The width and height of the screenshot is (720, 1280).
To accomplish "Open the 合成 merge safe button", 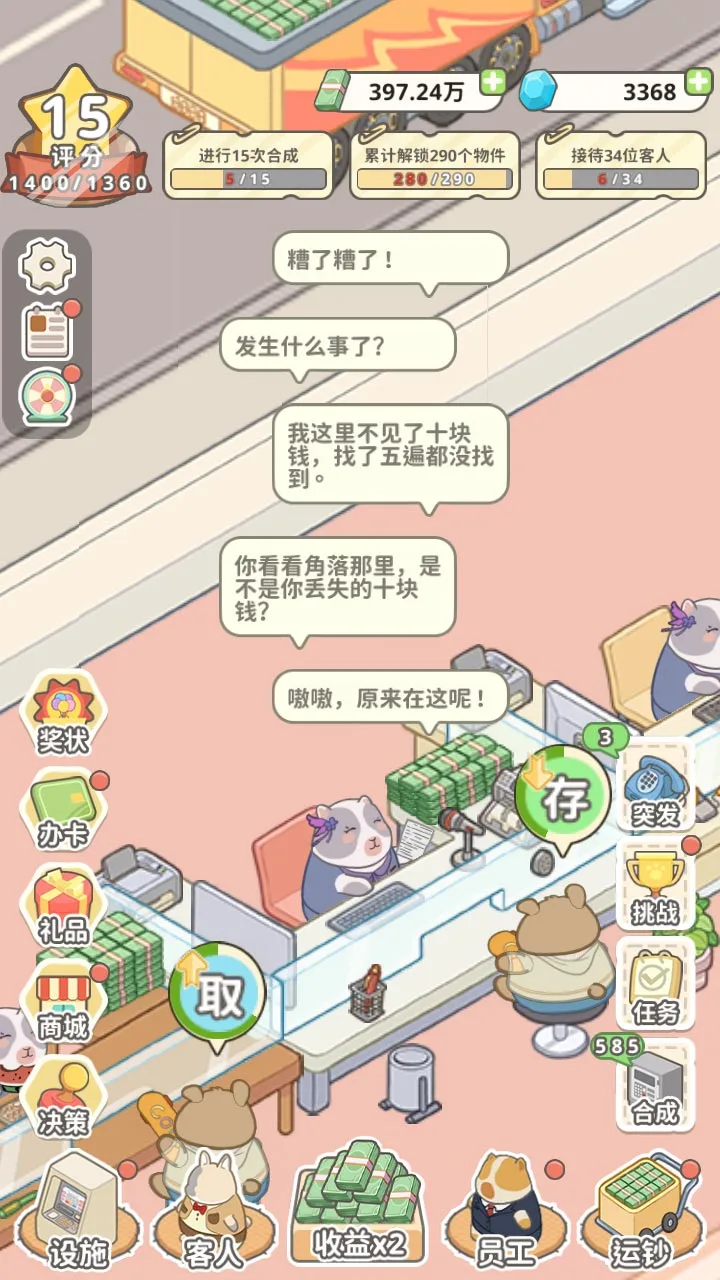I will coord(655,1083).
